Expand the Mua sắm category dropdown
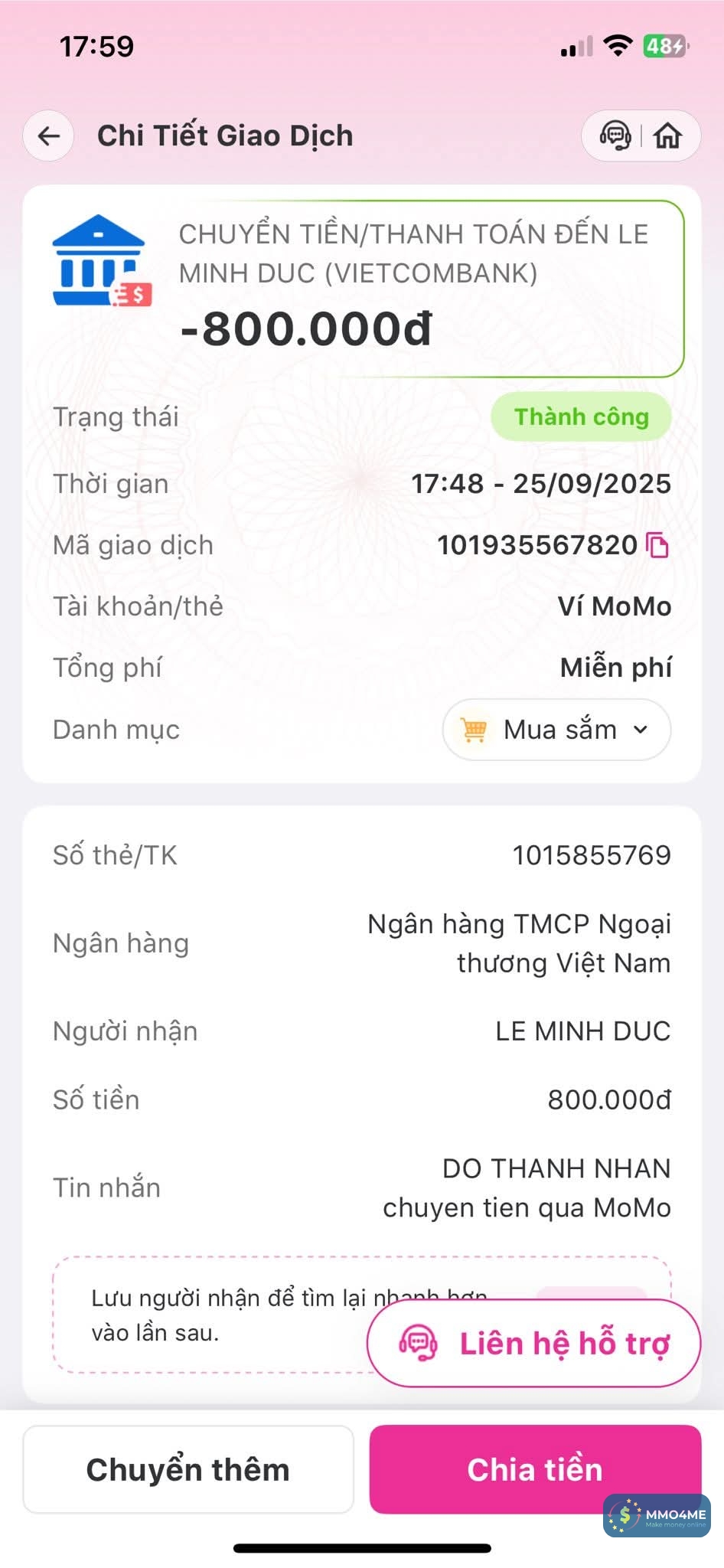724x1568 pixels. (x=557, y=730)
